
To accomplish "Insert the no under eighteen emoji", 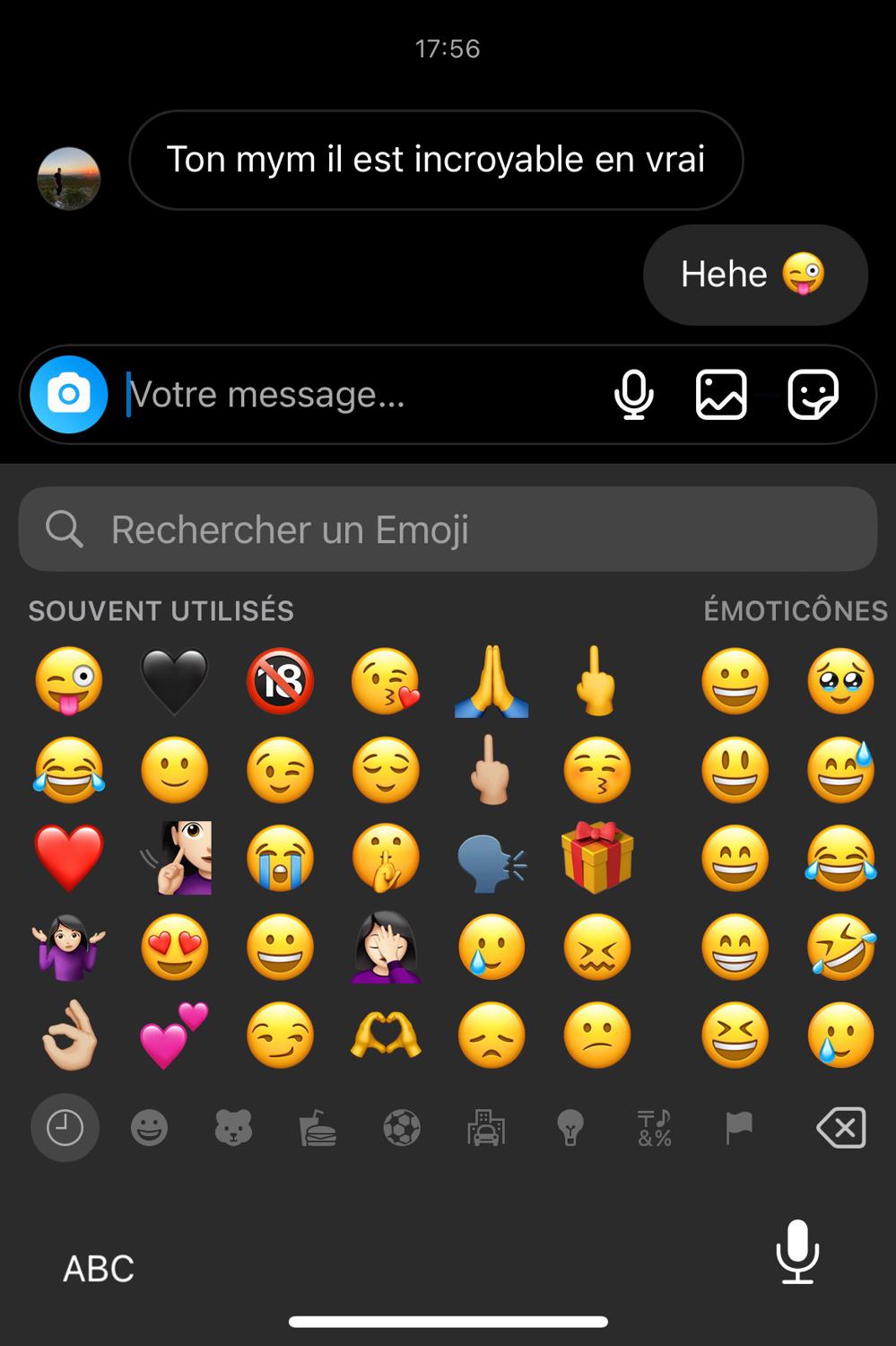I will (280, 682).
